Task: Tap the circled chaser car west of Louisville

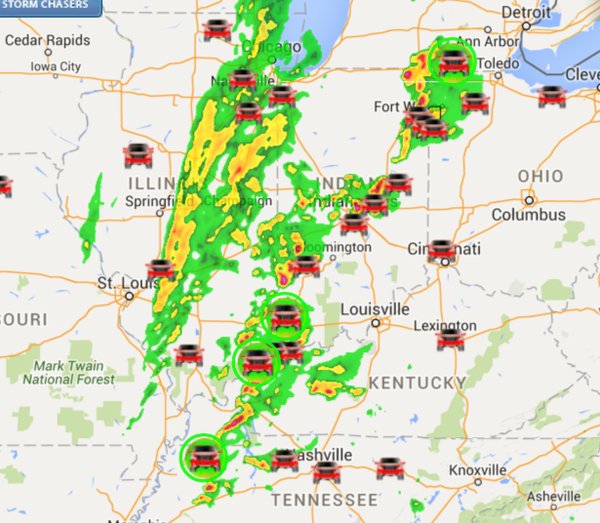Action: pos(286,317)
